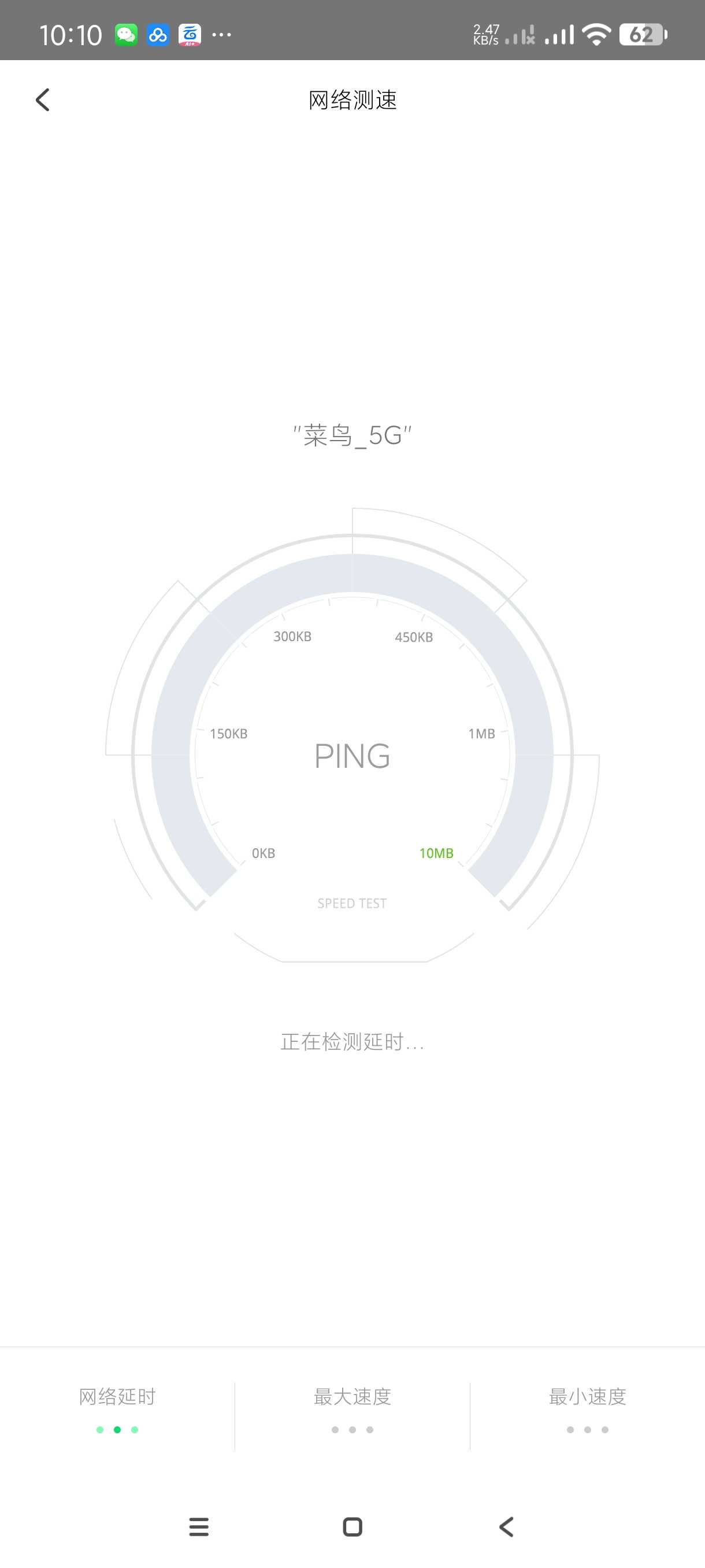Go to the home screen

(352, 1526)
